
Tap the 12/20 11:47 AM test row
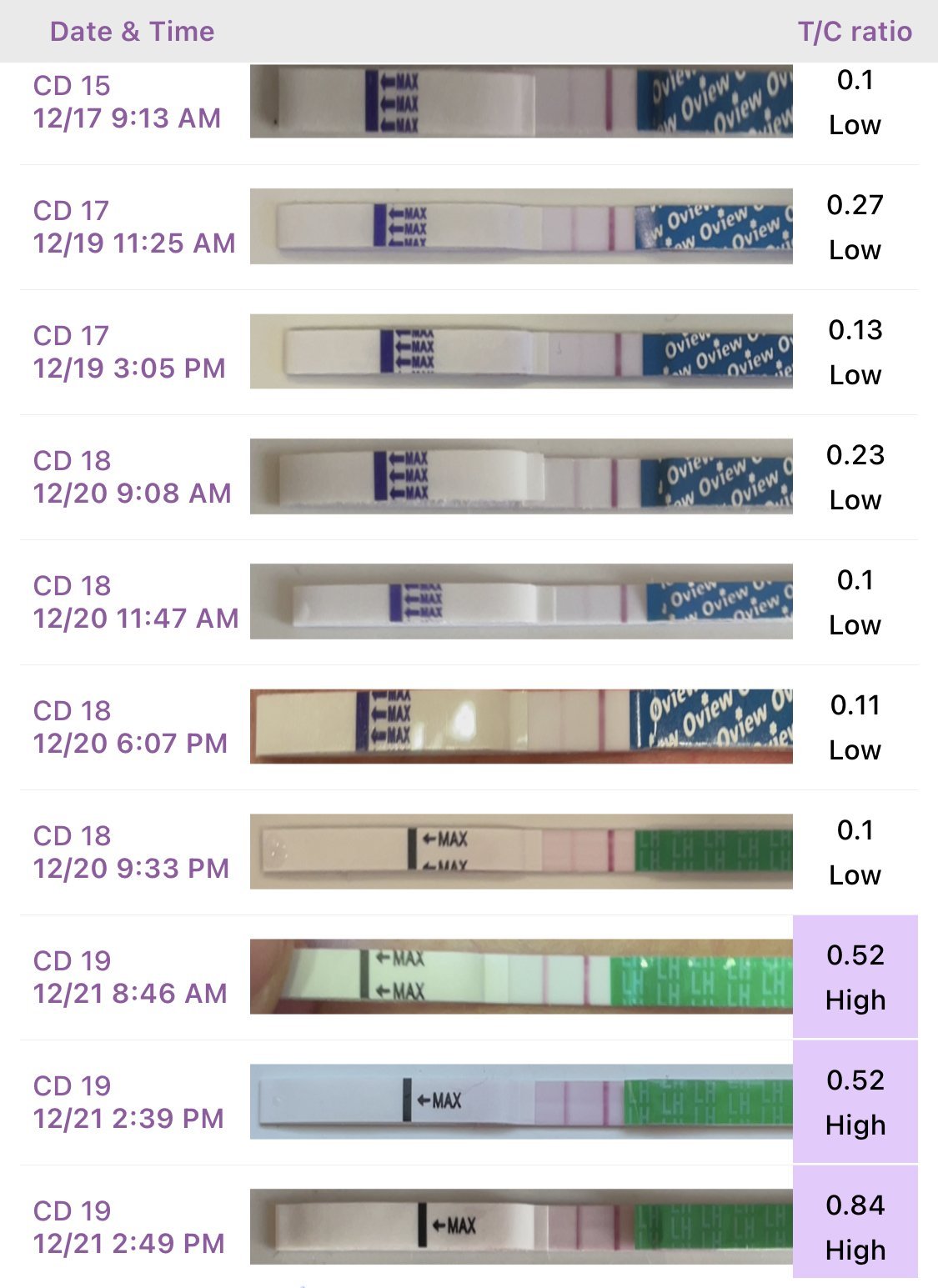point(135,602)
